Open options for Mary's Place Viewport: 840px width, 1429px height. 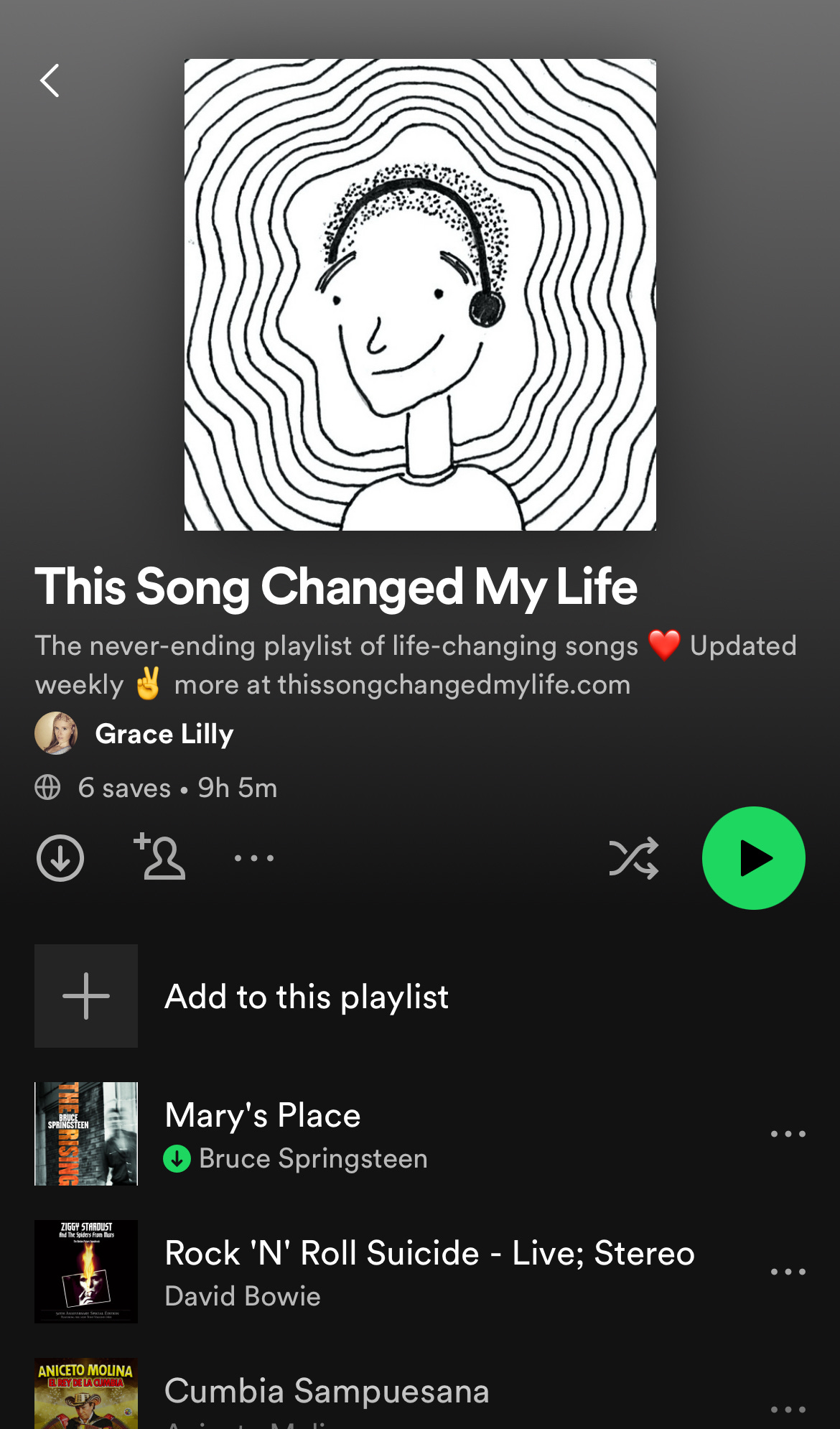pyautogui.click(x=788, y=1134)
